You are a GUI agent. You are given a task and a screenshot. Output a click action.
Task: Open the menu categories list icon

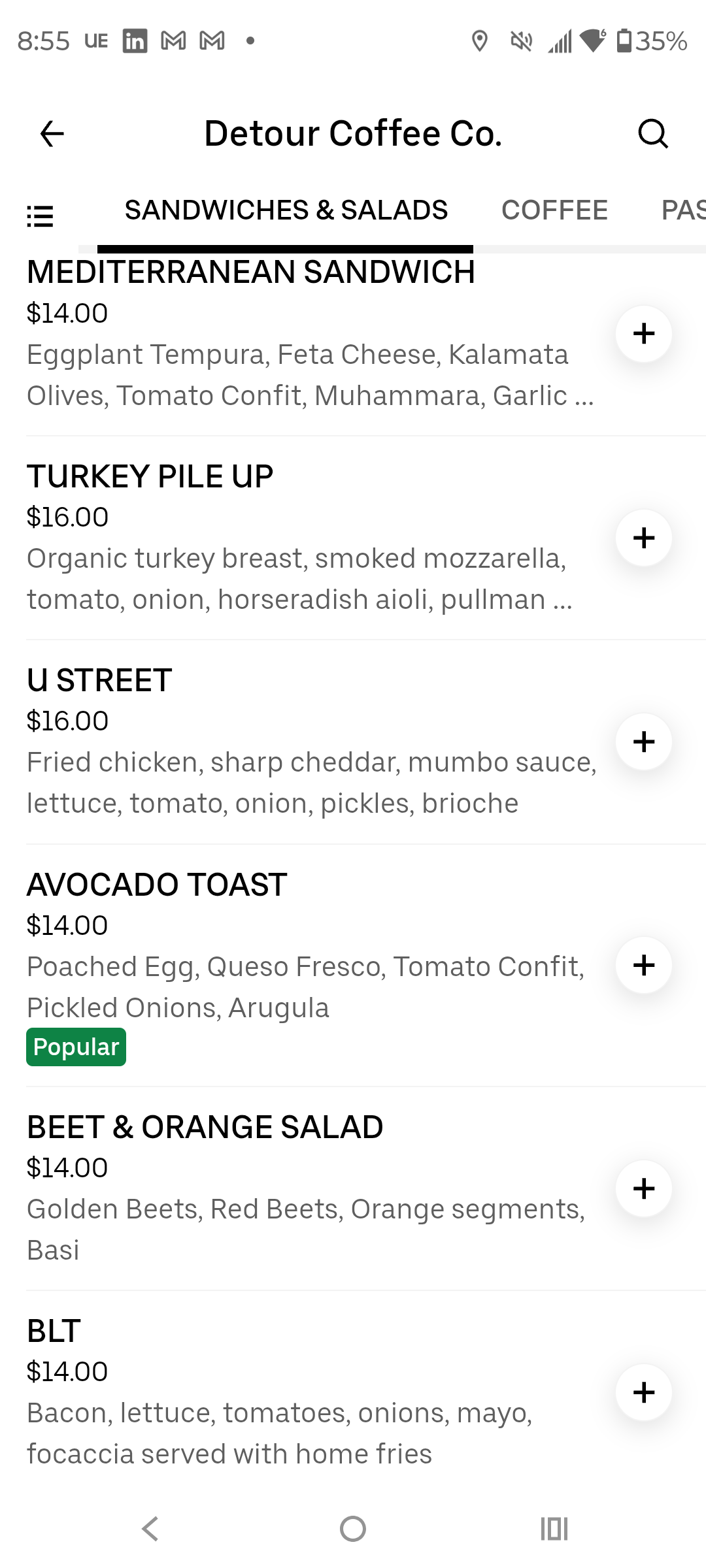click(x=40, y=216)
